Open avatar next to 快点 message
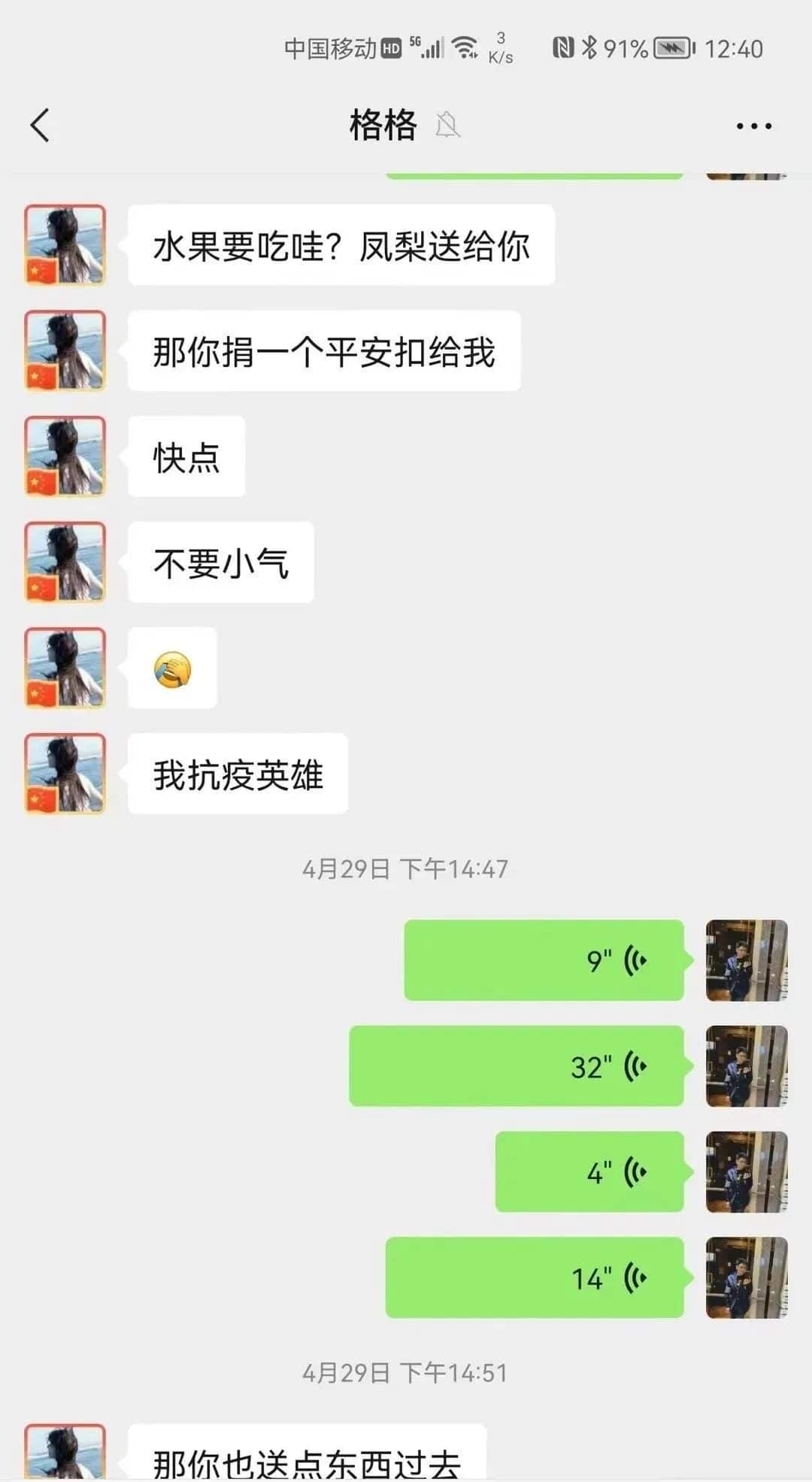 65,456
